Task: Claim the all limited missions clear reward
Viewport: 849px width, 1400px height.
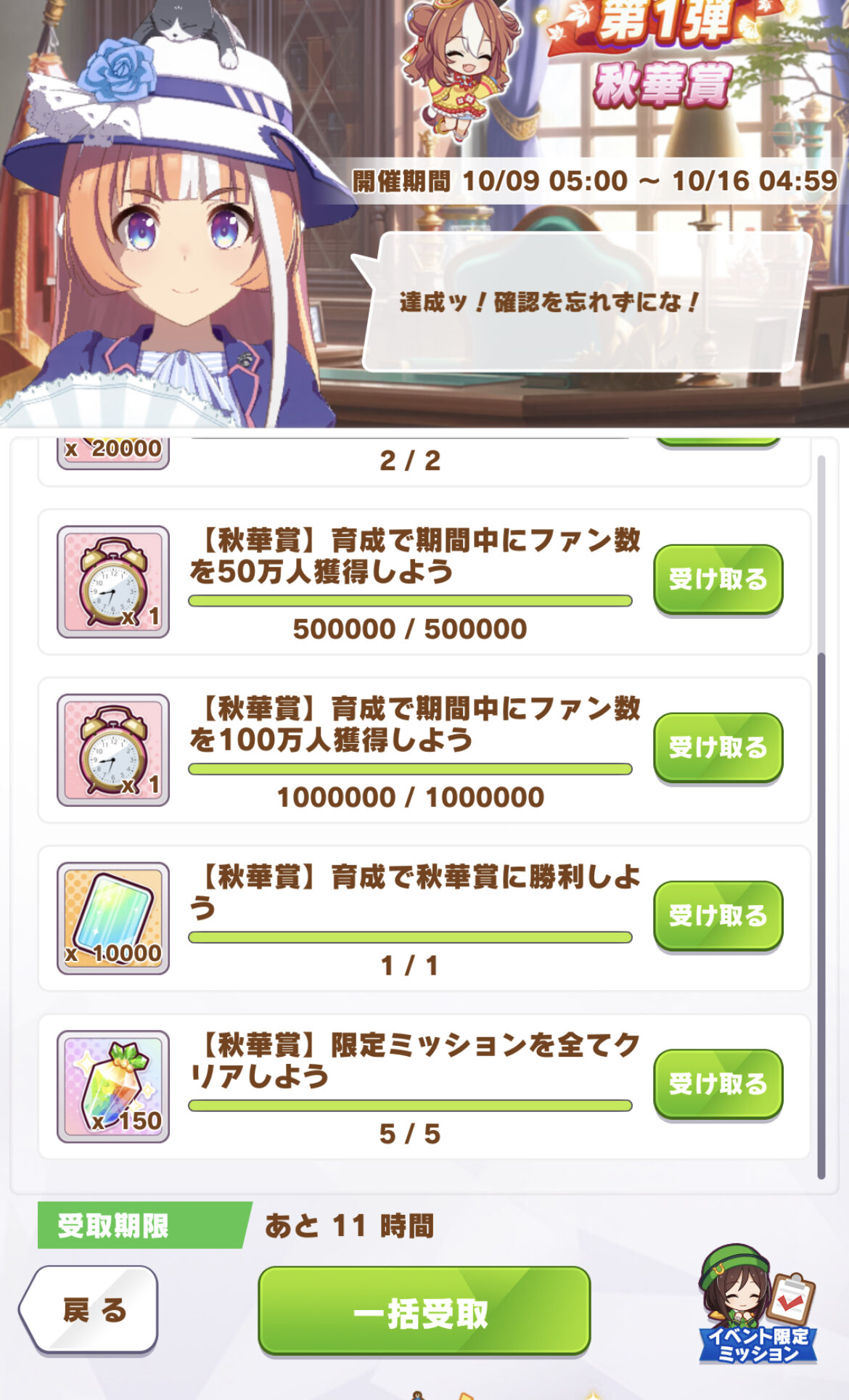Action: [x=718, y=1085]
